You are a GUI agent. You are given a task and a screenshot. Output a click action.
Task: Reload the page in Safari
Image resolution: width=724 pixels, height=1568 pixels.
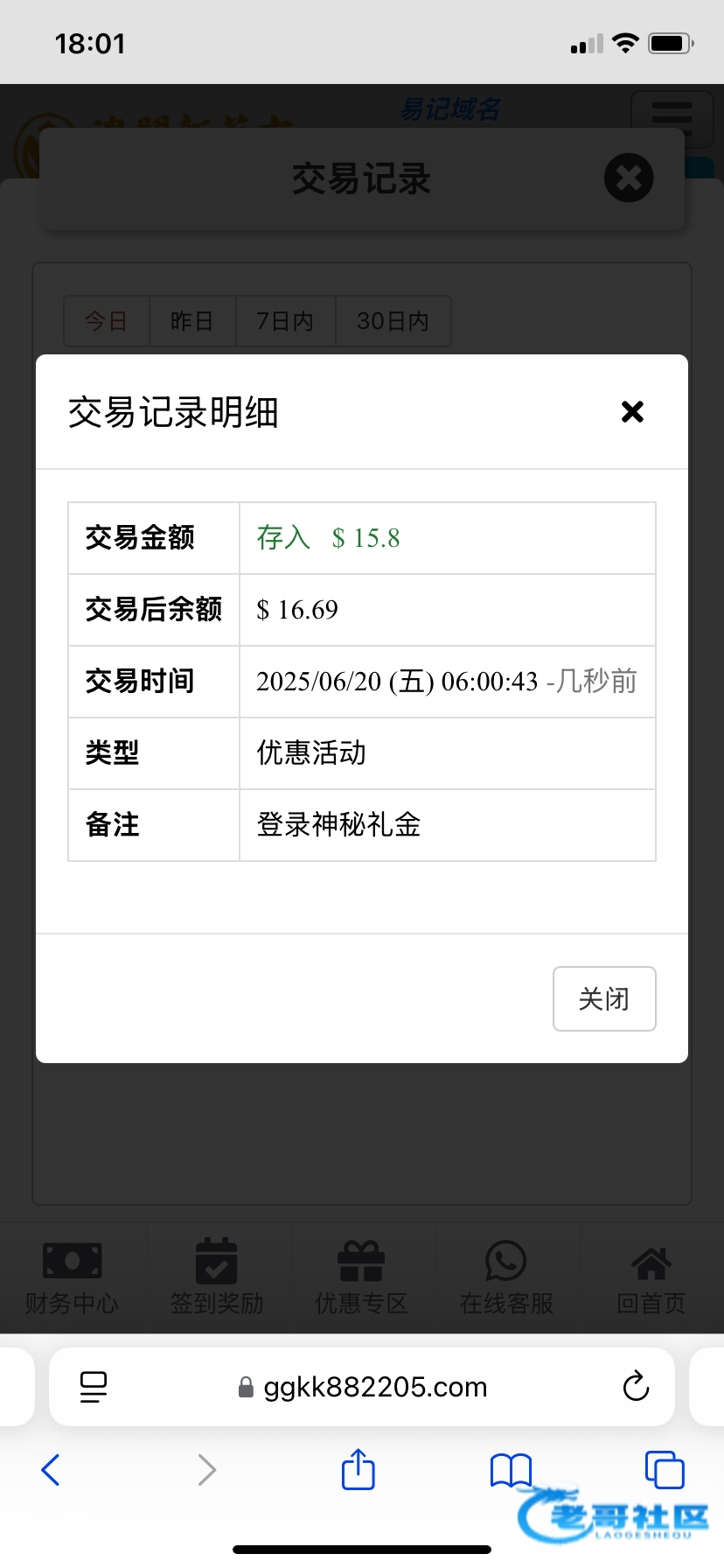636,1386
